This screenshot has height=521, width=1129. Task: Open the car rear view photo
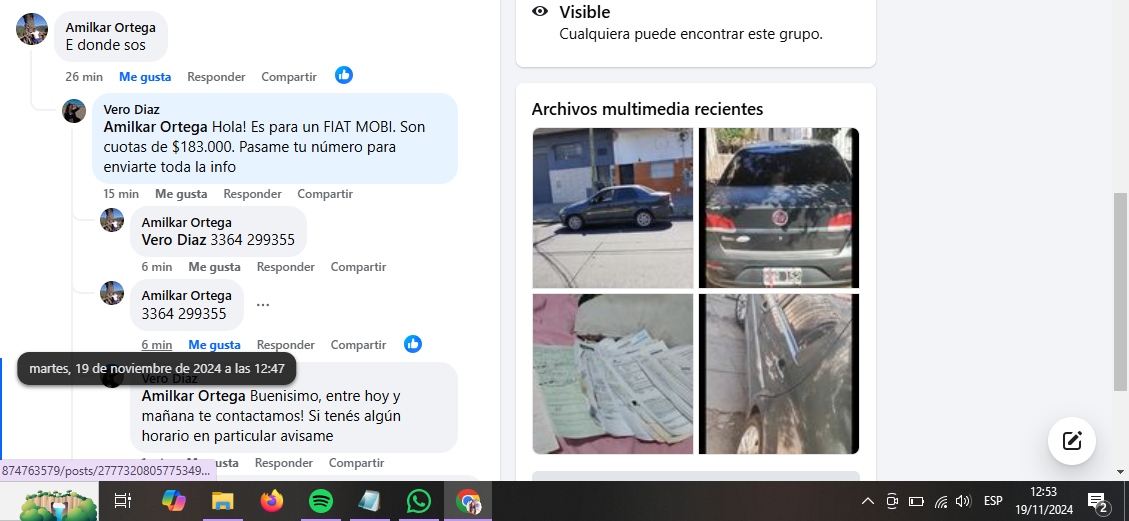(x=778, y=208)
